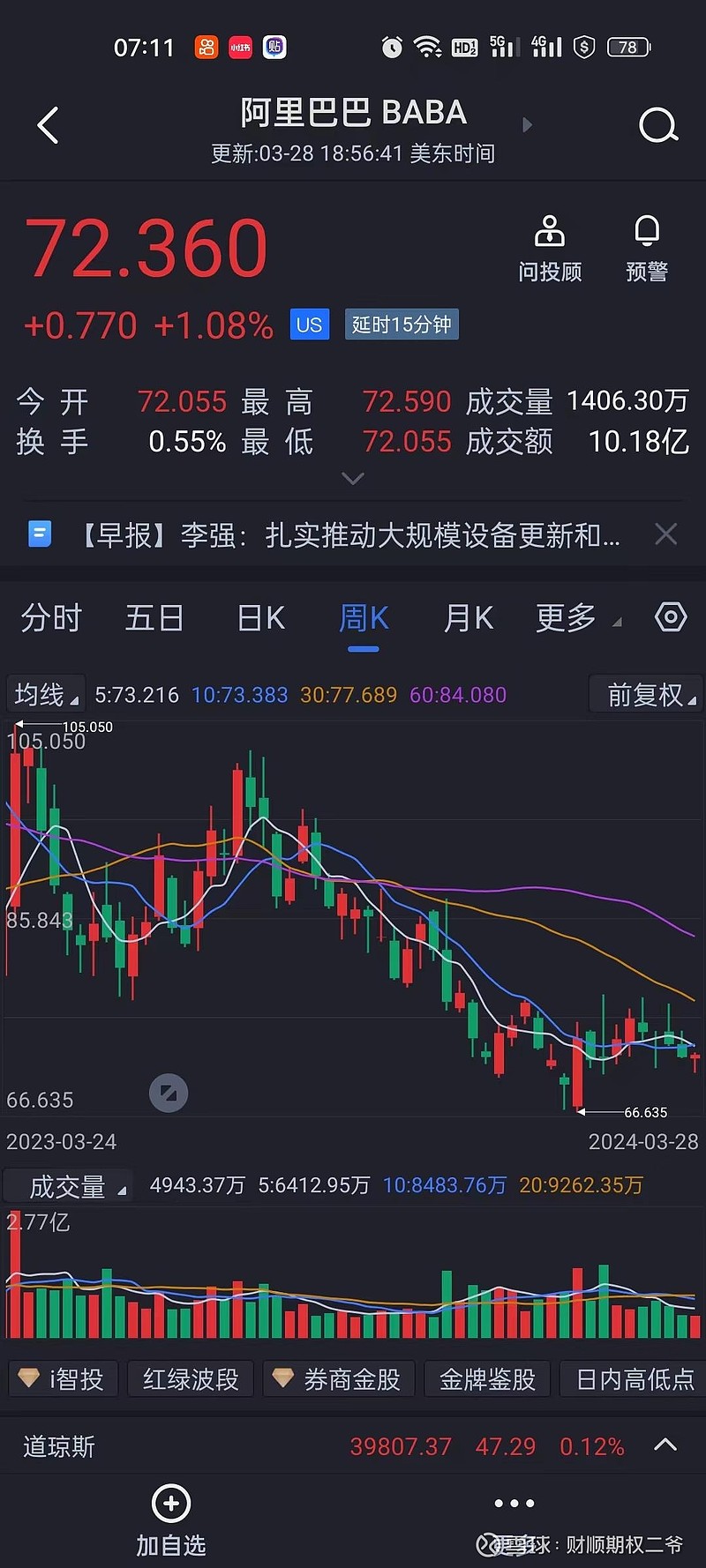The image size is (706, 1568).
Task: Tap the blue news icon on 早报 banner
Action: (39, 534)
